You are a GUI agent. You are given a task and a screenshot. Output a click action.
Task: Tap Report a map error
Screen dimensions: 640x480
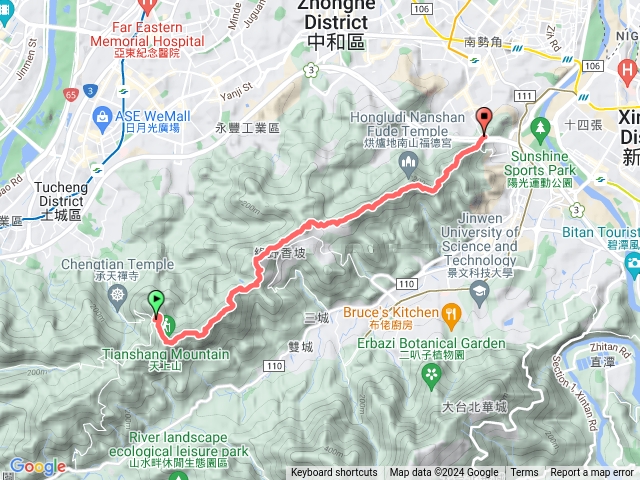point(593,473)
